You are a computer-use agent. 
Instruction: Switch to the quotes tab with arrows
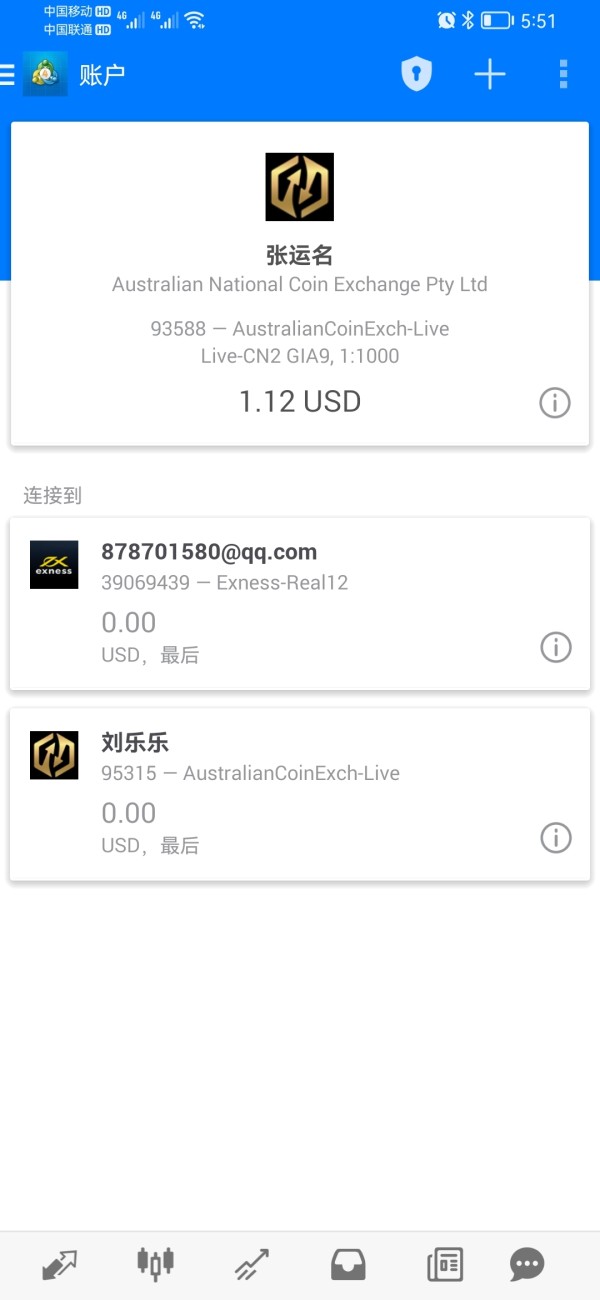[x=59, y=1265]
